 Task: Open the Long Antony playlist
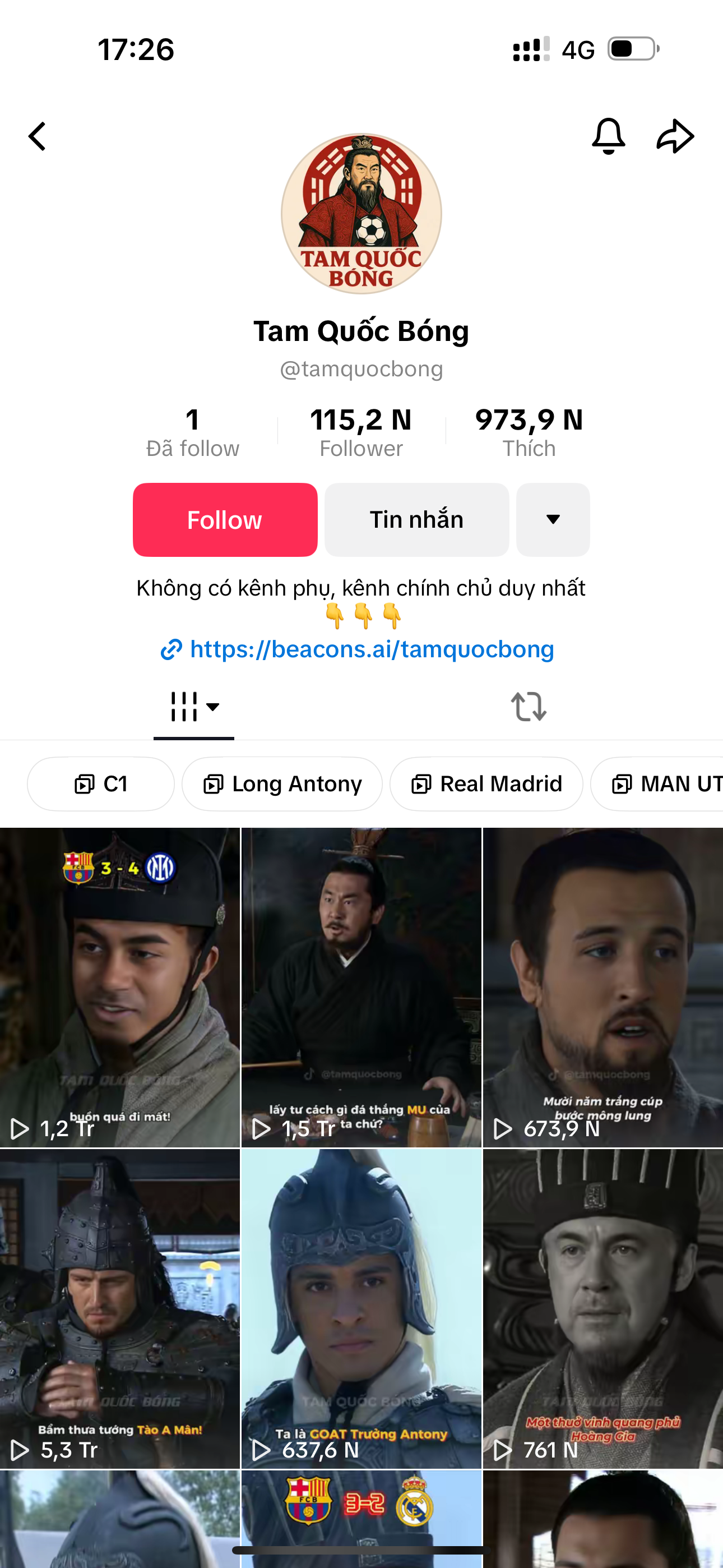282,784
